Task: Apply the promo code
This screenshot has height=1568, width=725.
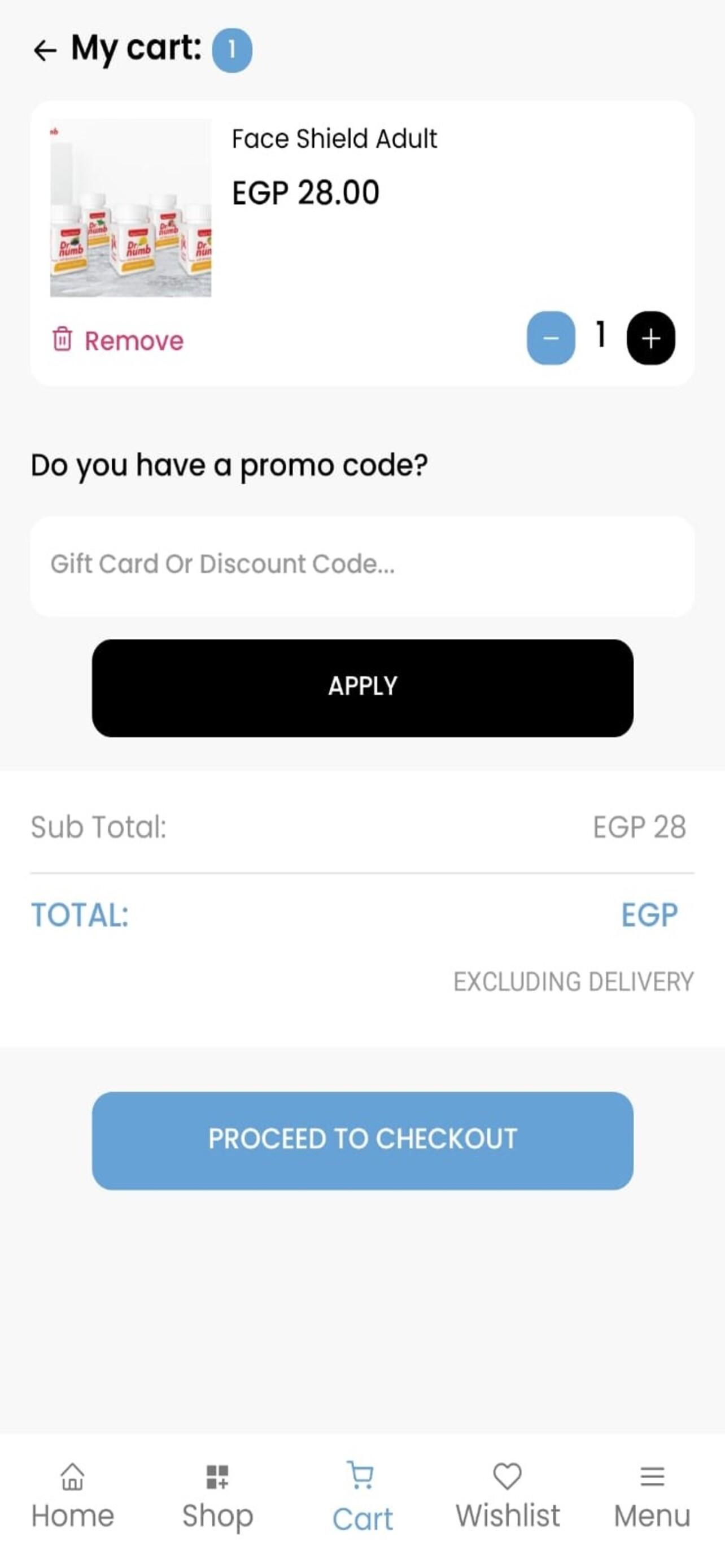Action: 362,687
